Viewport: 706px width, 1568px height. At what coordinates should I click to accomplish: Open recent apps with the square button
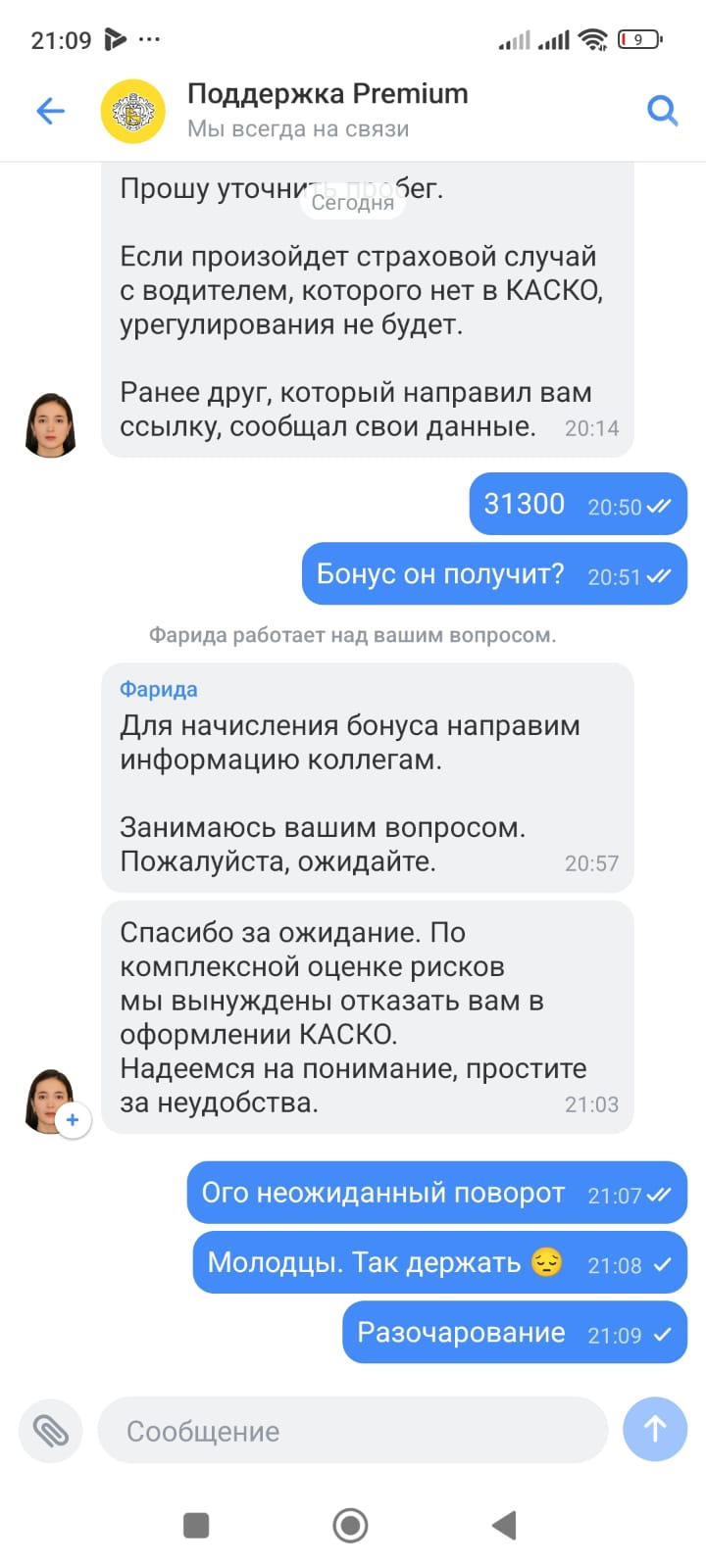pos(196,1525)
